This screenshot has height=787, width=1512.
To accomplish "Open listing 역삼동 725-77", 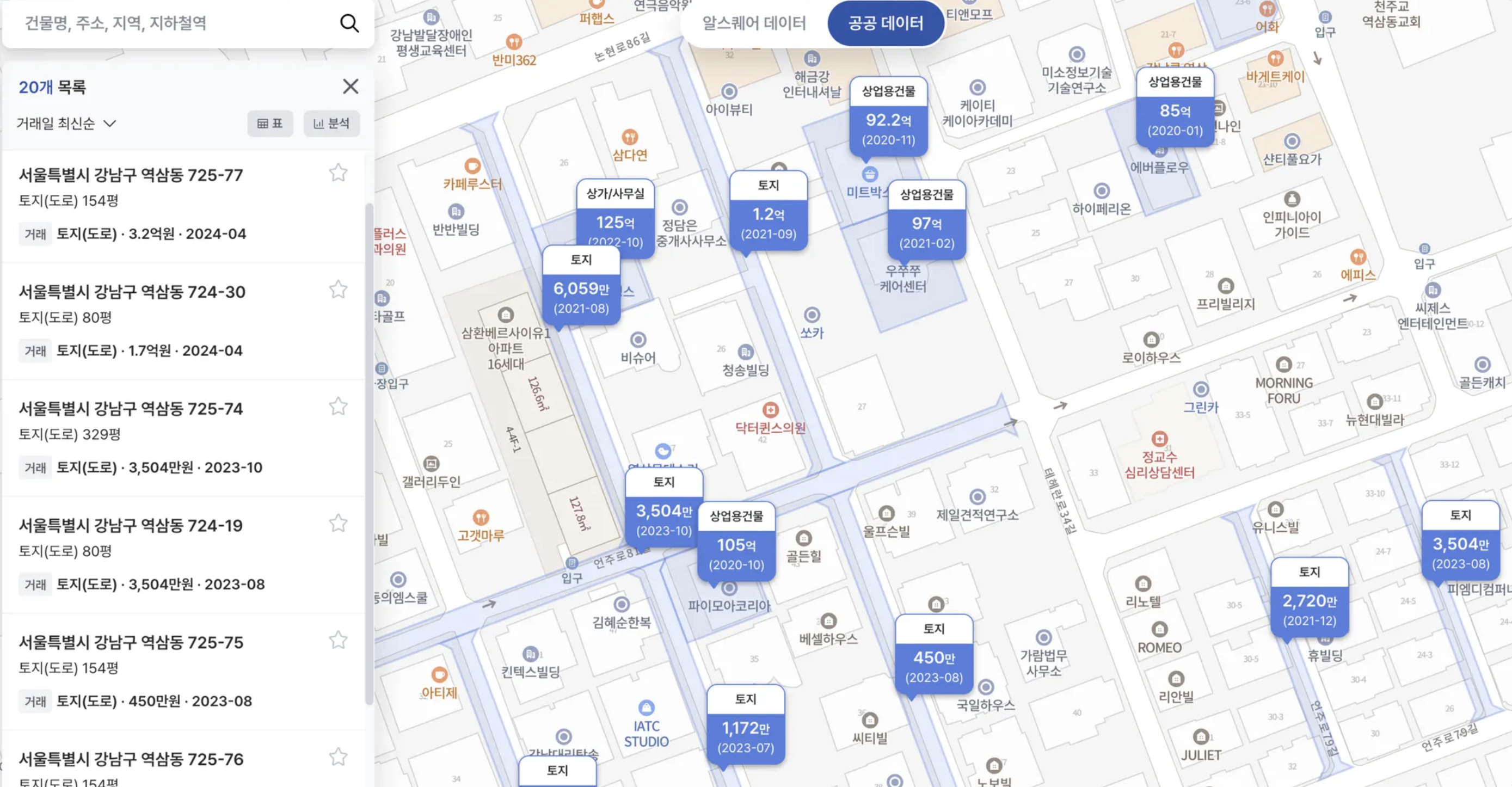I will (x=131, y=175).
